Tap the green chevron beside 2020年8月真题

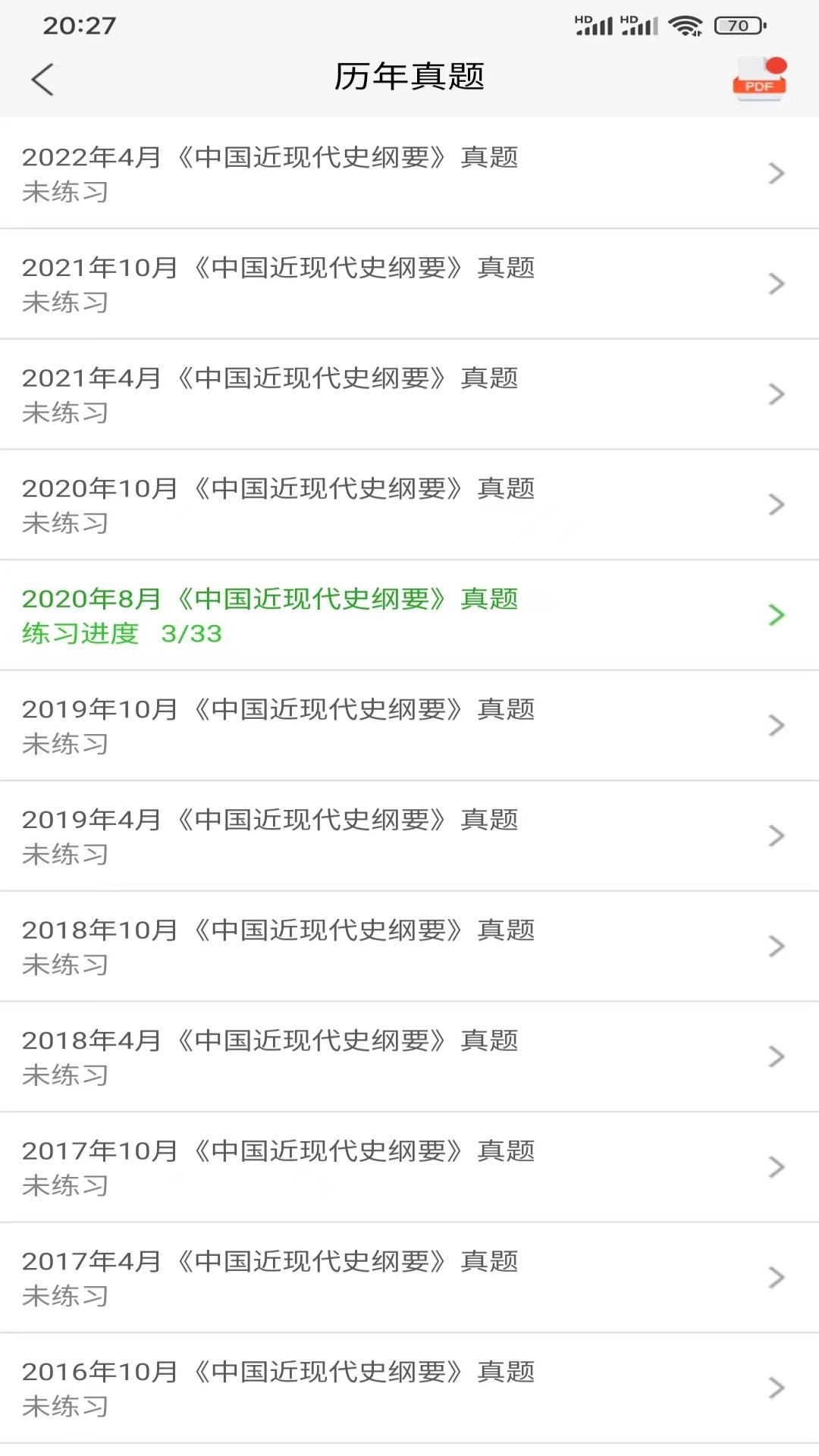coord(775,616)
